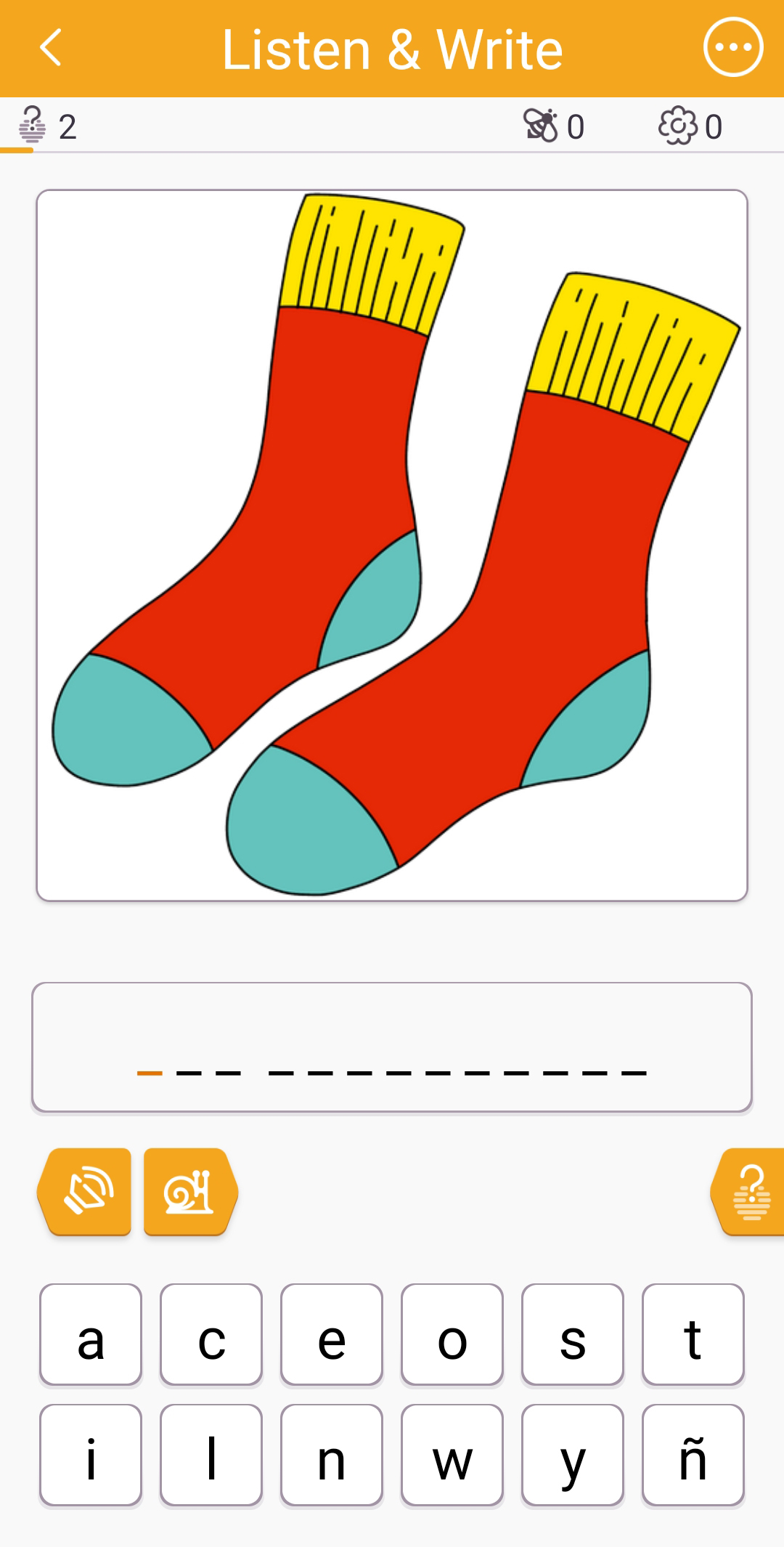Tap the letter t key

tap(693, 1334)
